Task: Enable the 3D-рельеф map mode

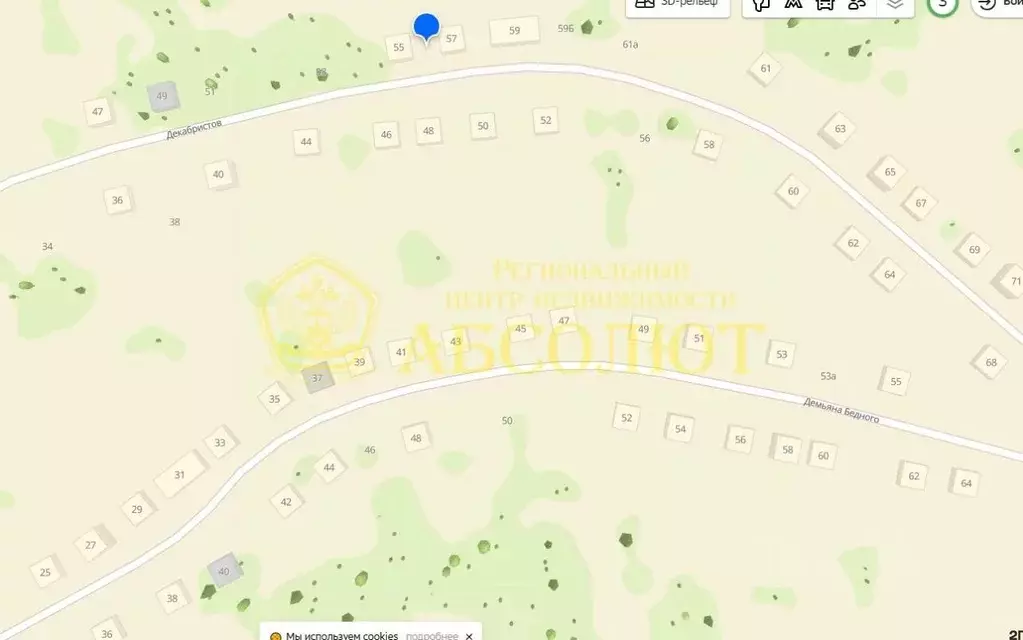Action: pyautogui.click(x=677, y=4)
